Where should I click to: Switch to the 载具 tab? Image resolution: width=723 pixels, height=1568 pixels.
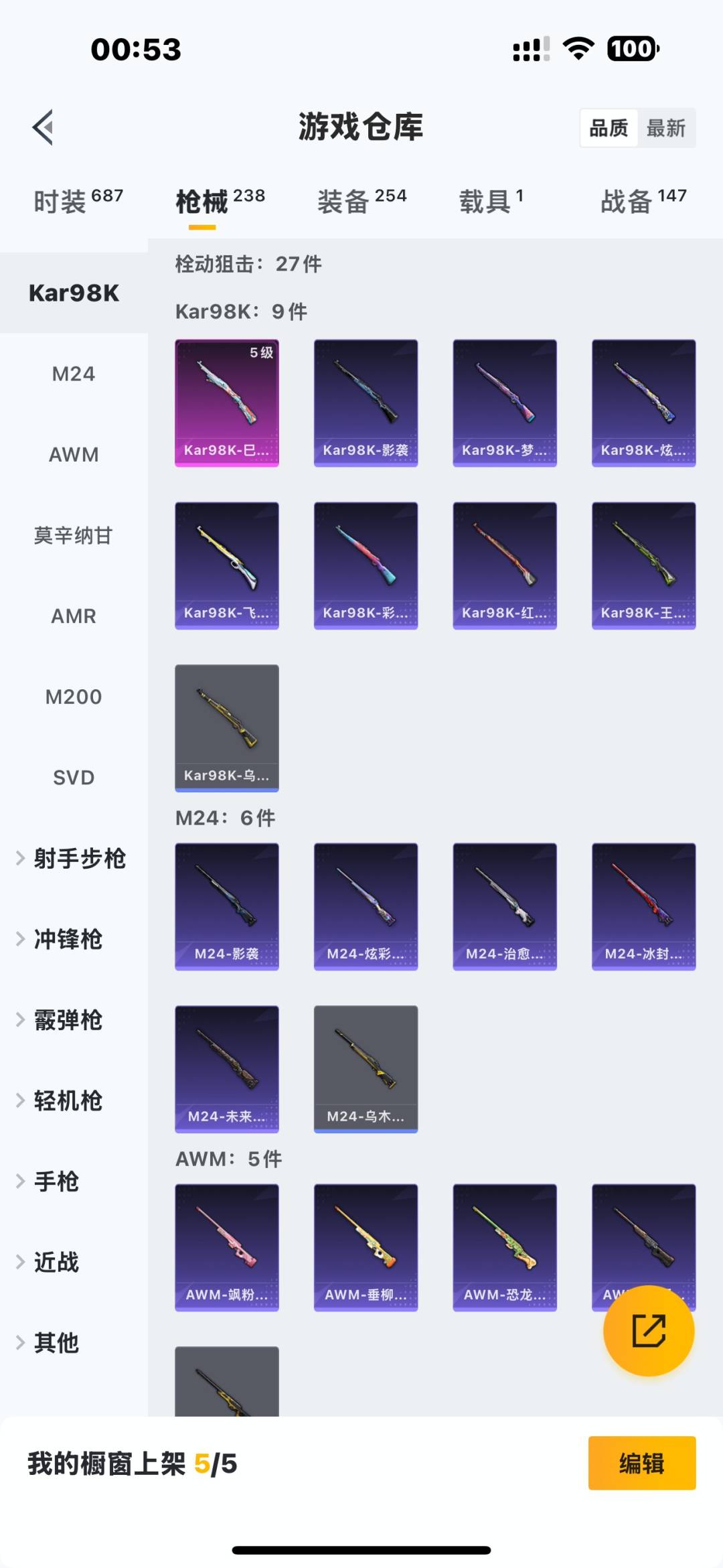pos(491,201)
